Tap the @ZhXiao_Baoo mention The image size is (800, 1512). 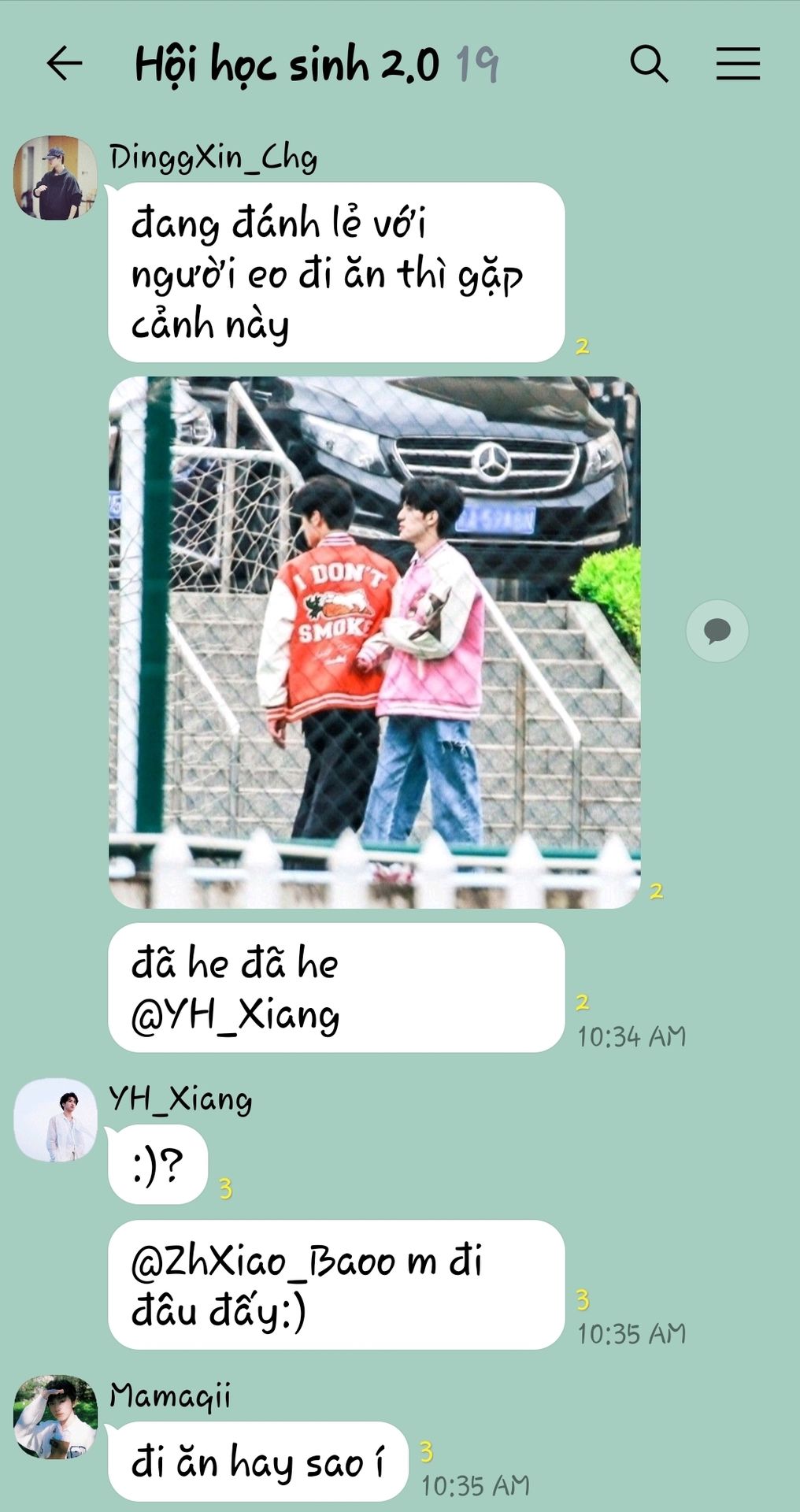pos(264,1262)
